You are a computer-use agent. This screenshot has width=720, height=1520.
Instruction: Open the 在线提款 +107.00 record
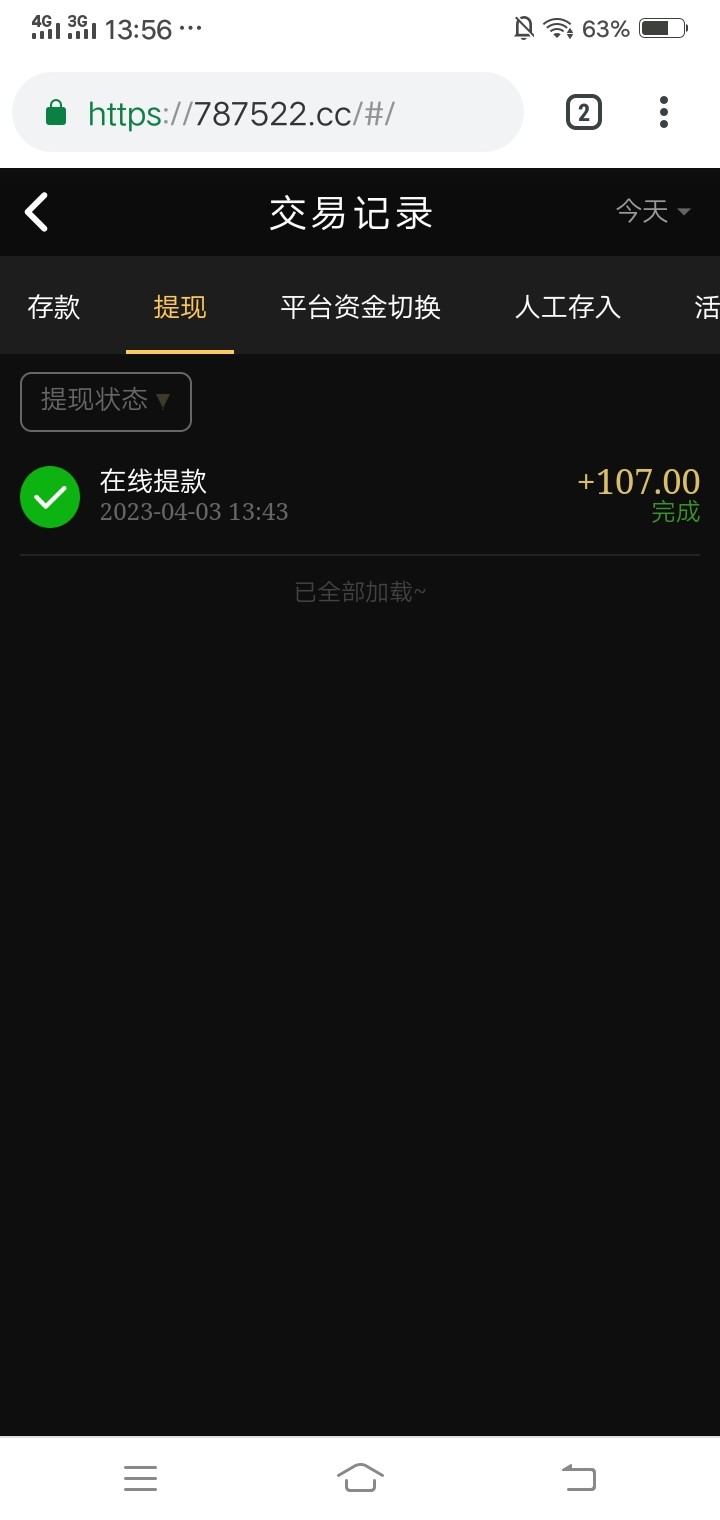pyautogui.click(x=360, y=496)
